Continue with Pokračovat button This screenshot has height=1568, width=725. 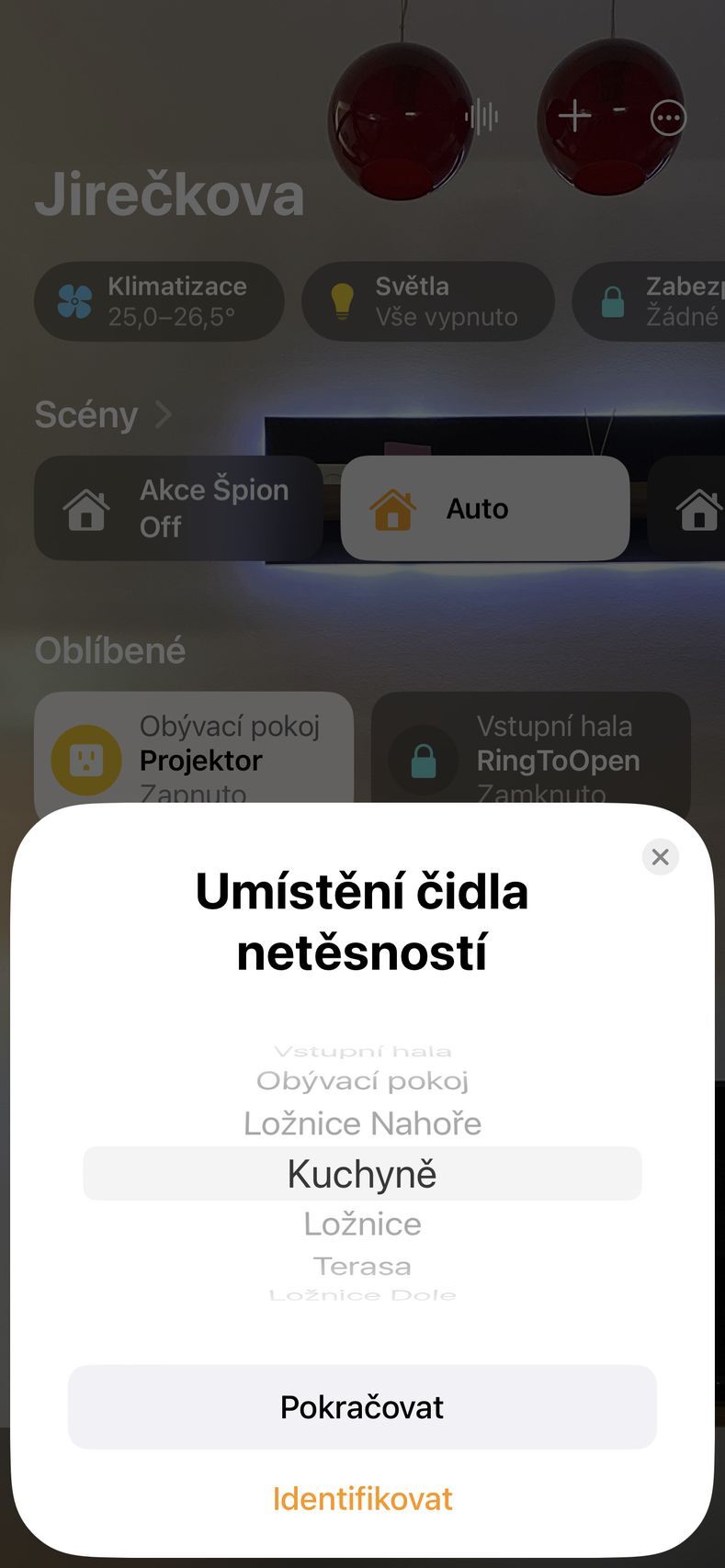coord(362,1407)
